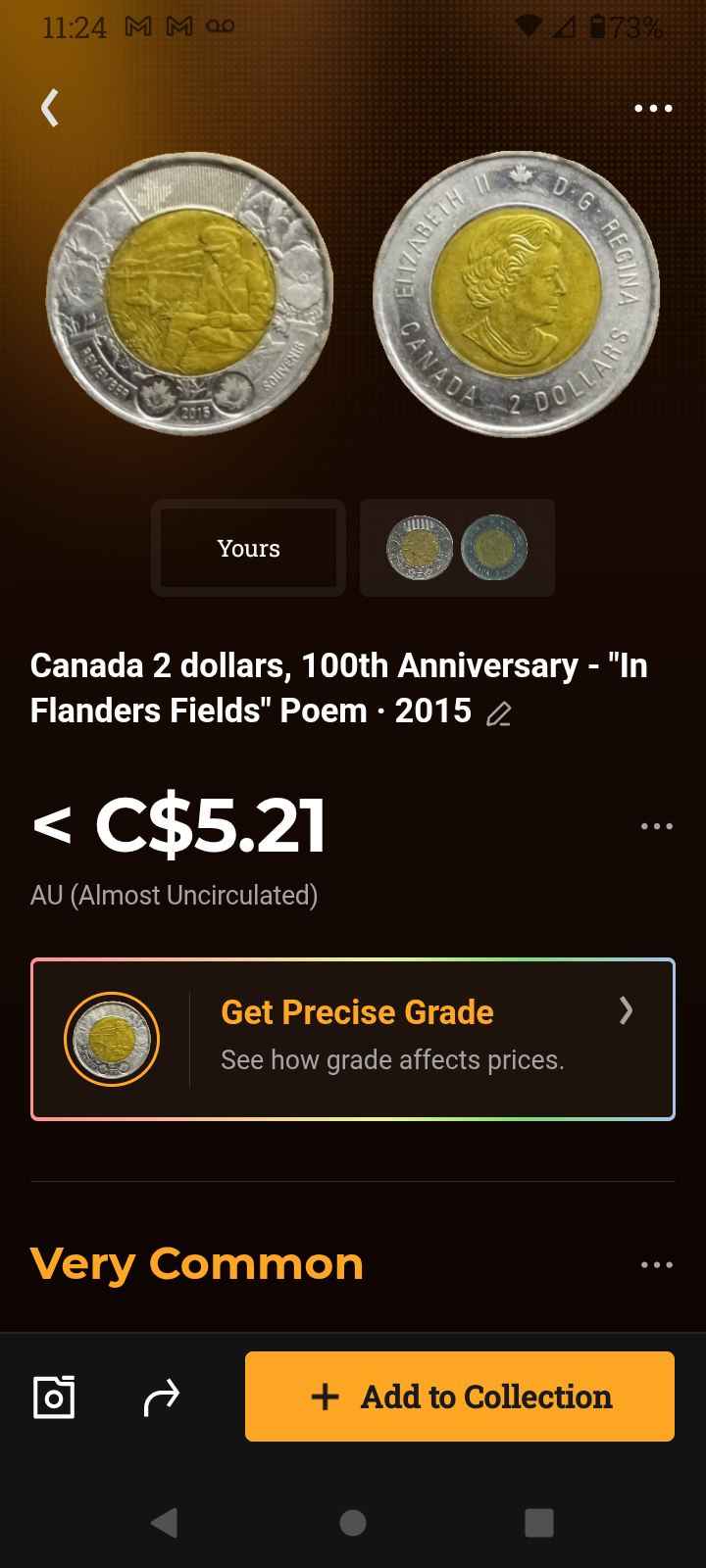706x1568 pixels.
Task: Tap the system home button
Action: click(x=353, y=1522)
